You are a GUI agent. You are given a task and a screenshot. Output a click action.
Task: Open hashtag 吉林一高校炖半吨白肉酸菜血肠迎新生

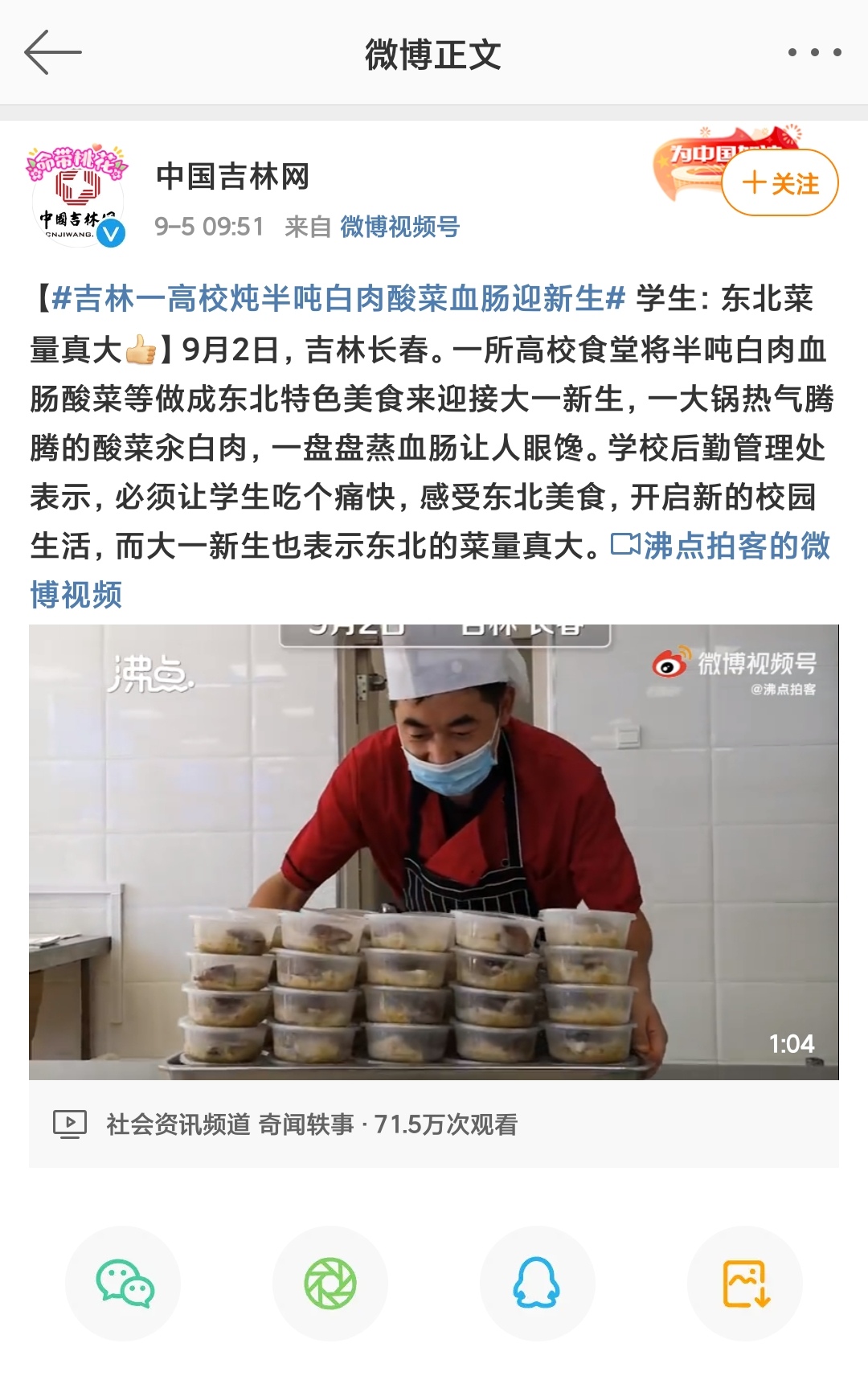pyautogui.click(x=338, y=299)
